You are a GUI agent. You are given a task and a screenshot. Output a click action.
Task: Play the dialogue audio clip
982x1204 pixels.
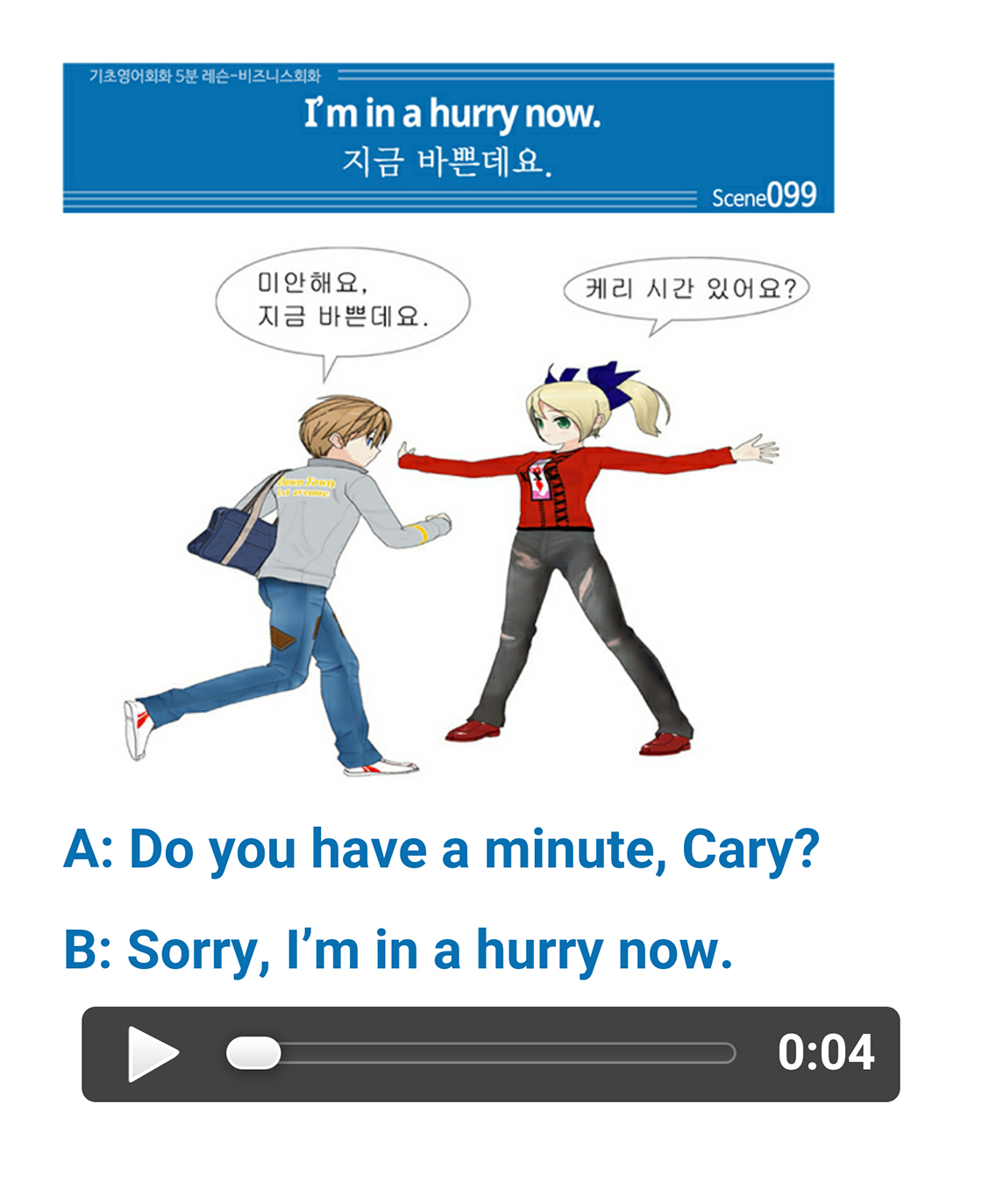(153, 1053)
